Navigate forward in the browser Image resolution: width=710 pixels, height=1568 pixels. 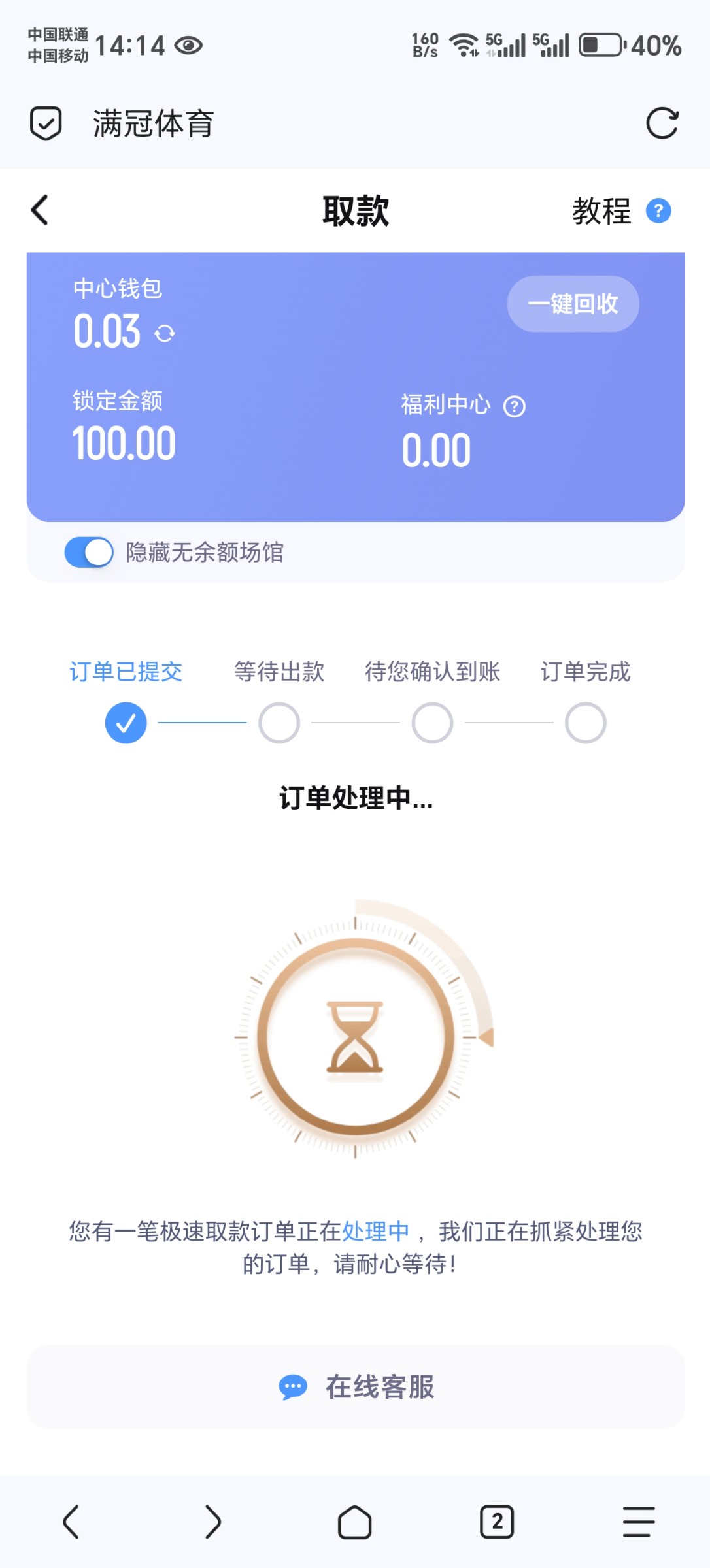click(213, 1522)
